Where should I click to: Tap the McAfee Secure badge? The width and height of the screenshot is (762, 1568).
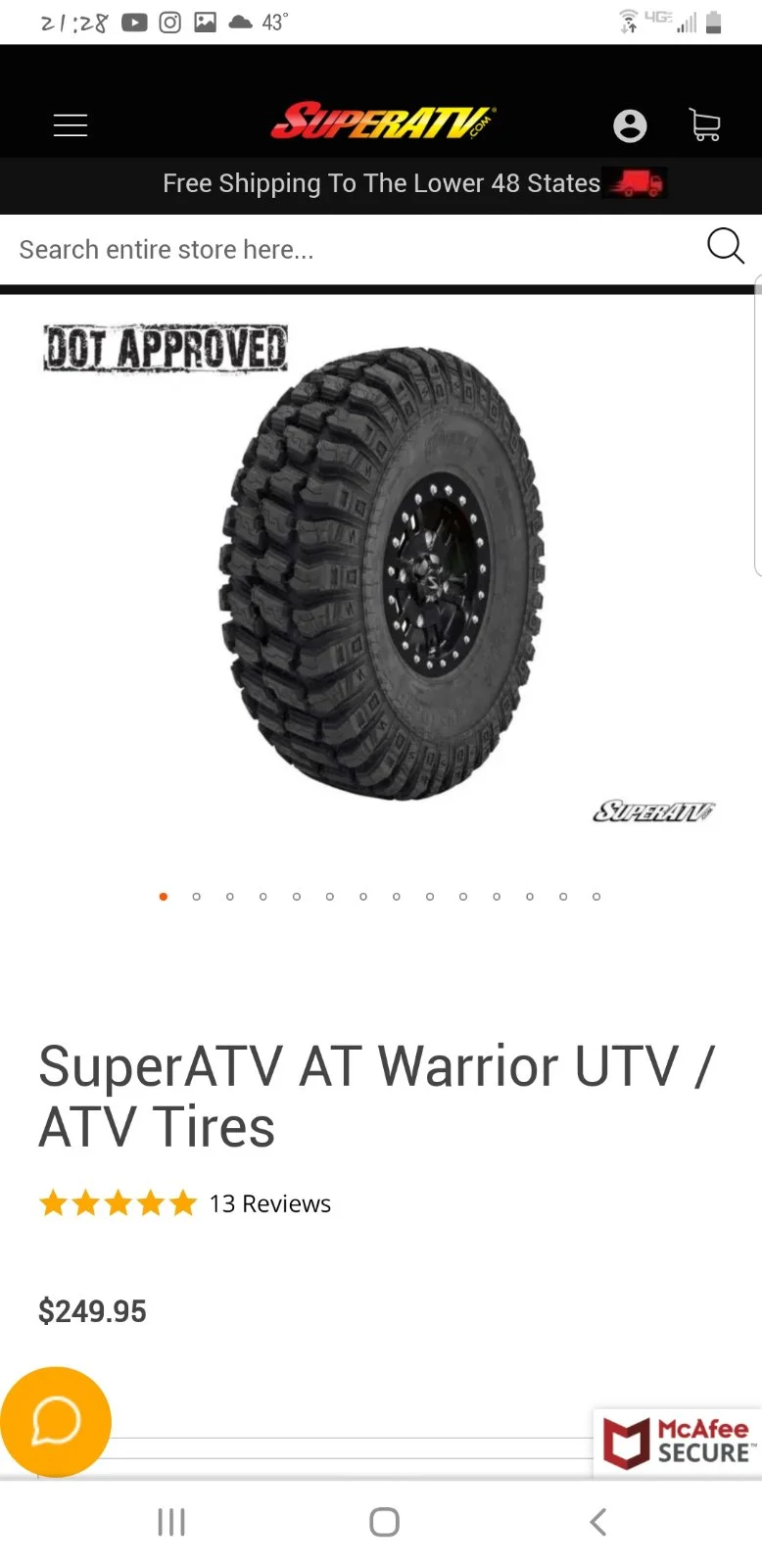(677, 1443)
